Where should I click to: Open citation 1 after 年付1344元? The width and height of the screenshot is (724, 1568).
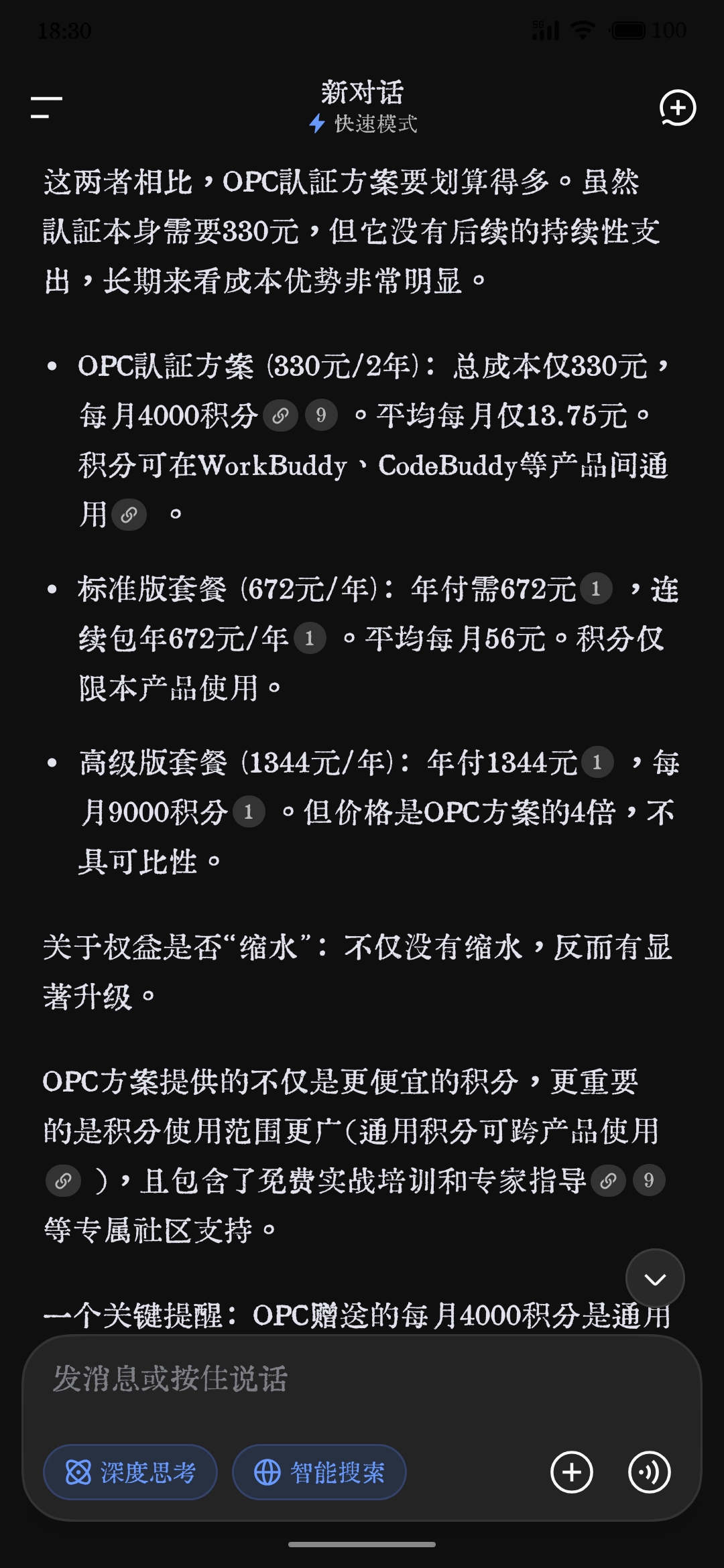(x=597, y=762)
